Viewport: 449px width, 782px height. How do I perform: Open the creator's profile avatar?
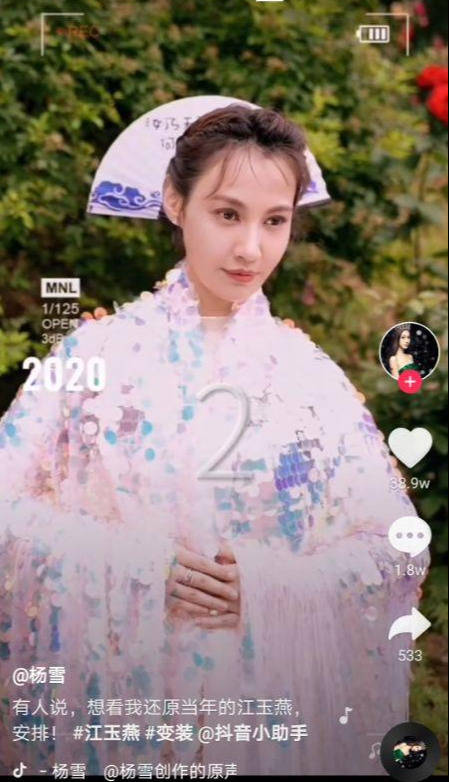[409, 352]
